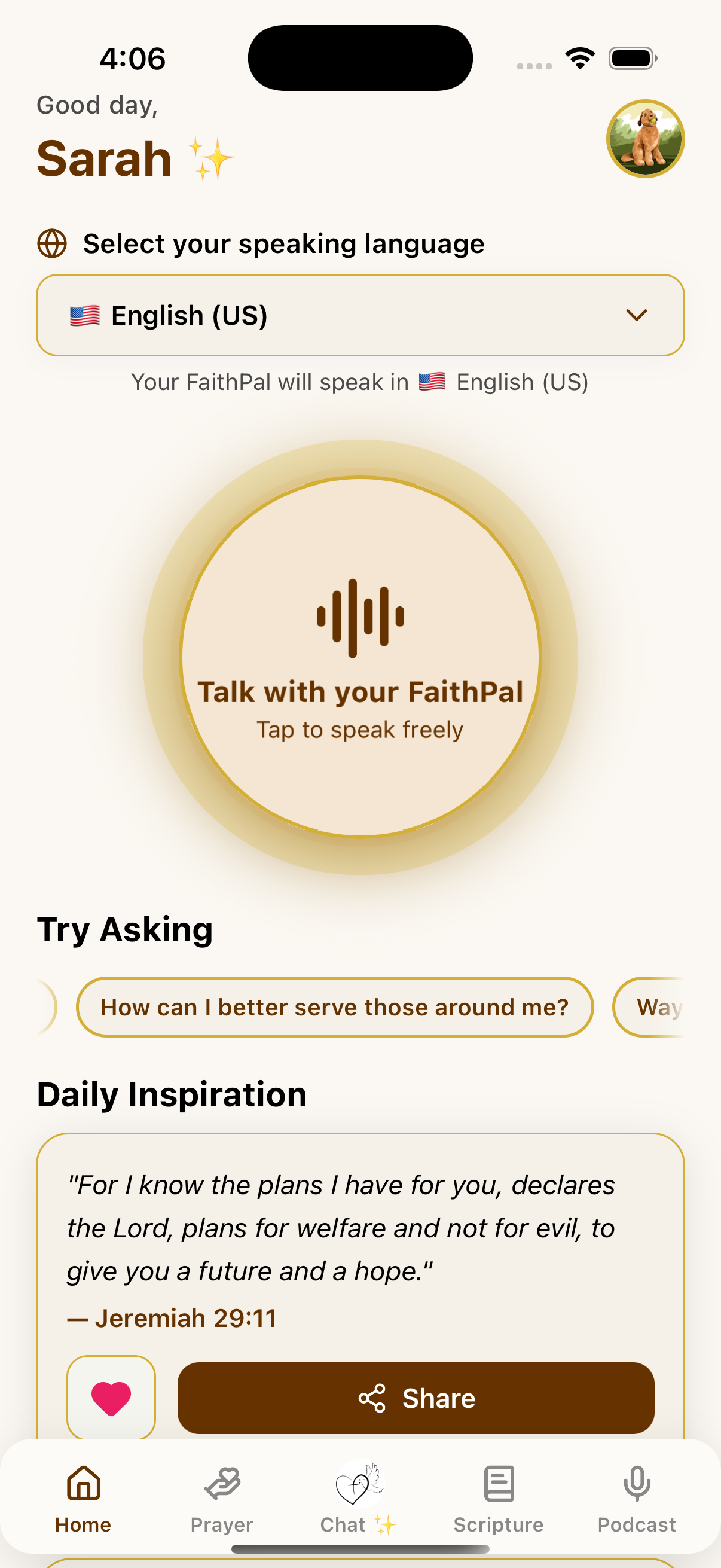
Task: Open the Podcast tab
Action: (637, 1498)
